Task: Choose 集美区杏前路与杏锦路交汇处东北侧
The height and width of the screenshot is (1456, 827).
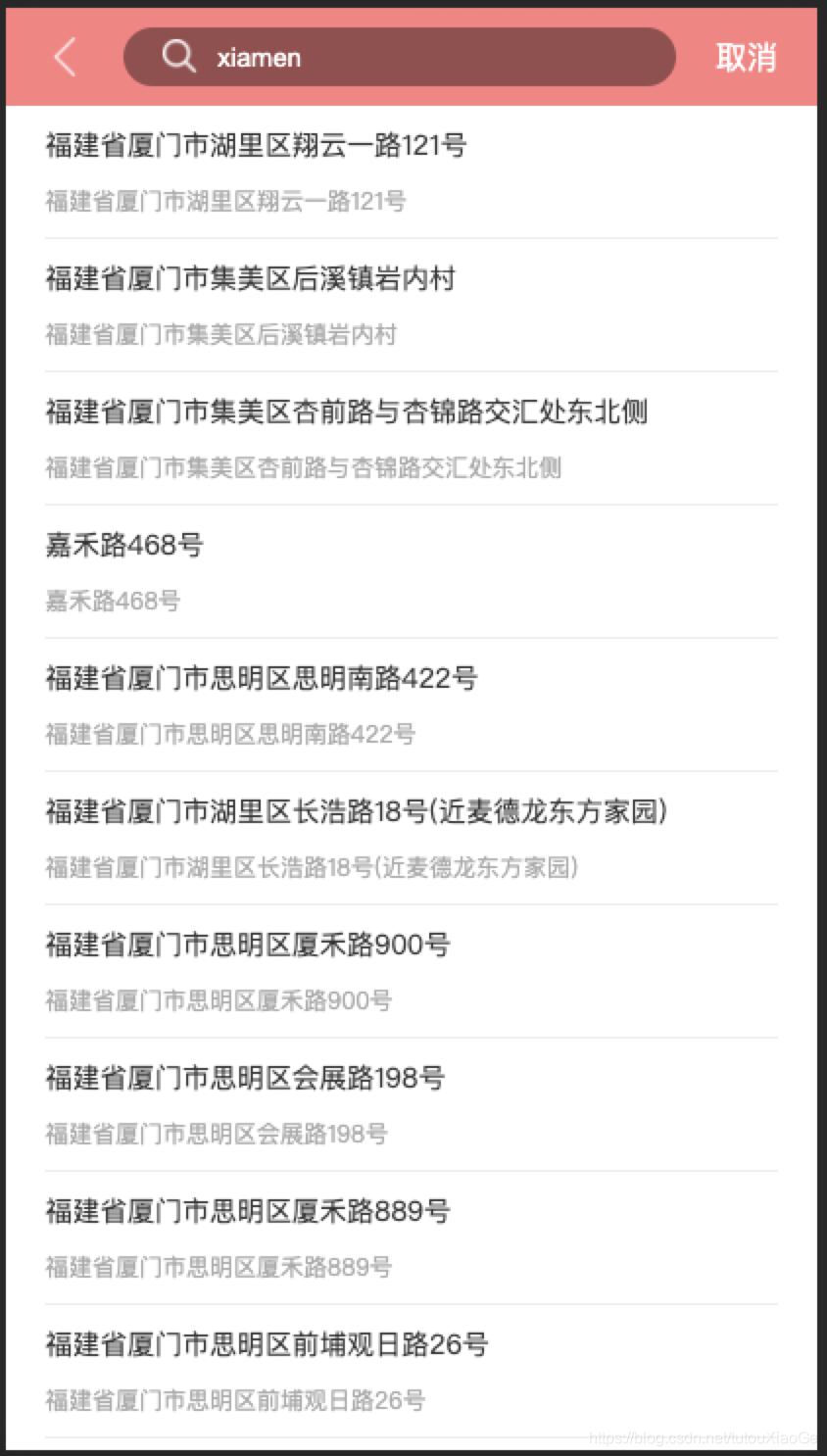Action: [x=412, y=438]
